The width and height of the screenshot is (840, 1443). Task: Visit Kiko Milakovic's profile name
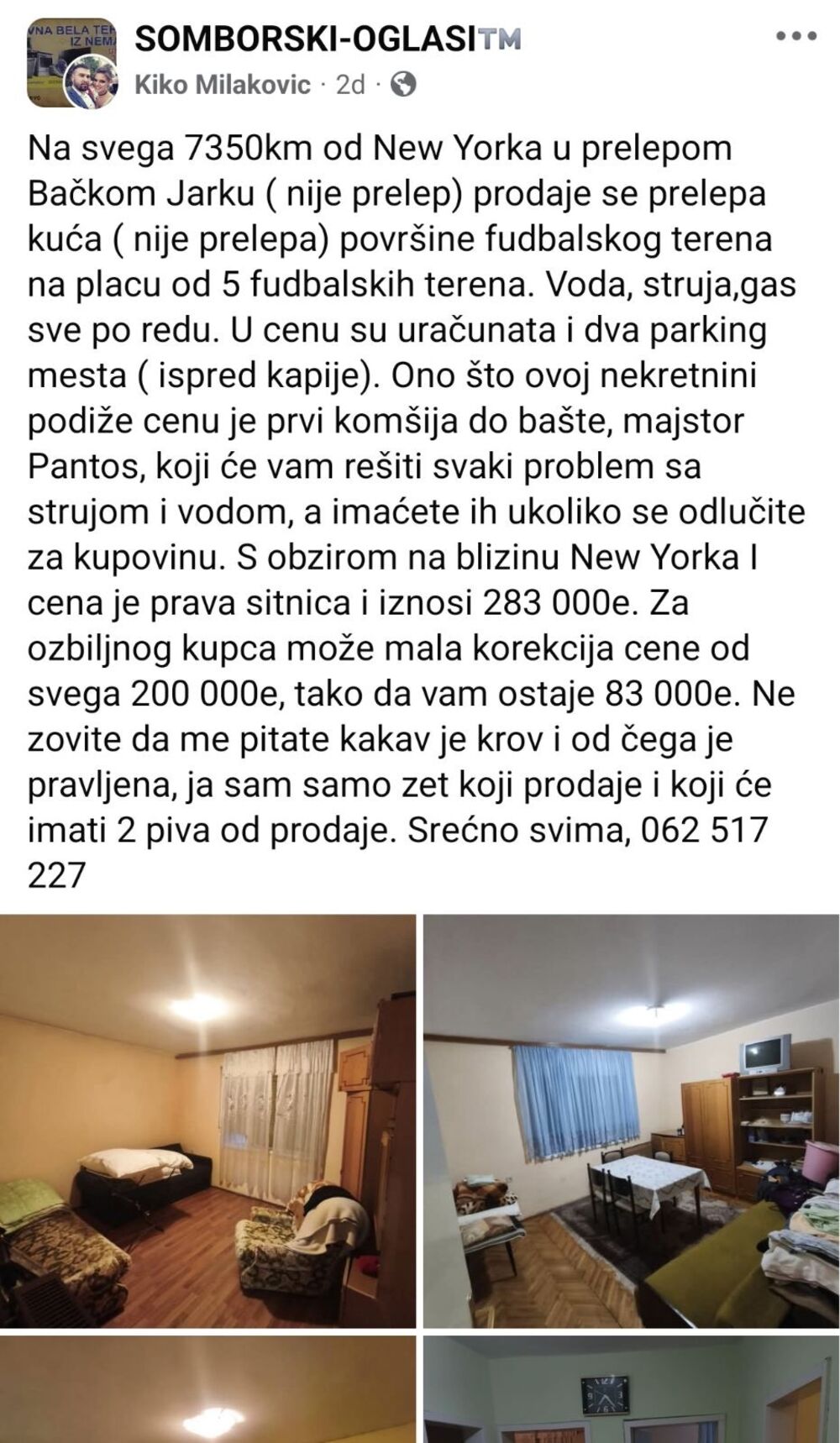[x=223, y=83]
